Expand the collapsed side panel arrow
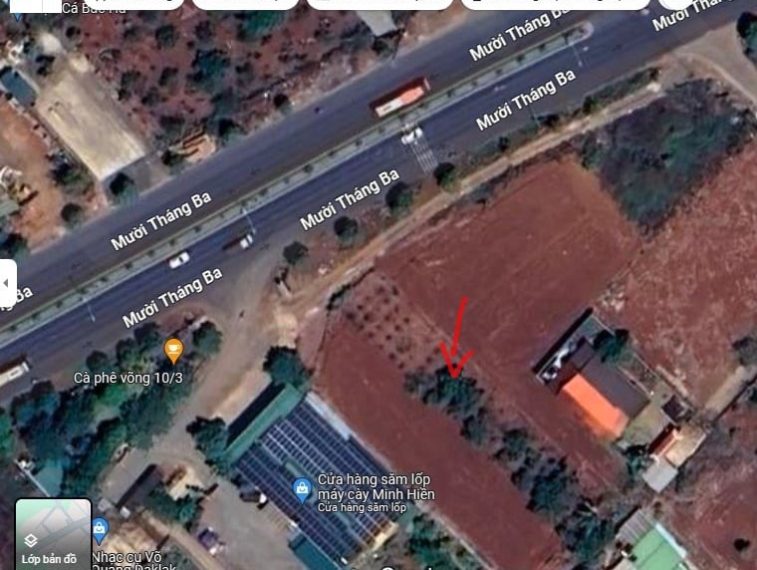Viewport: 757px width, 570px height. pyautogui.click(x=7, y=284)
